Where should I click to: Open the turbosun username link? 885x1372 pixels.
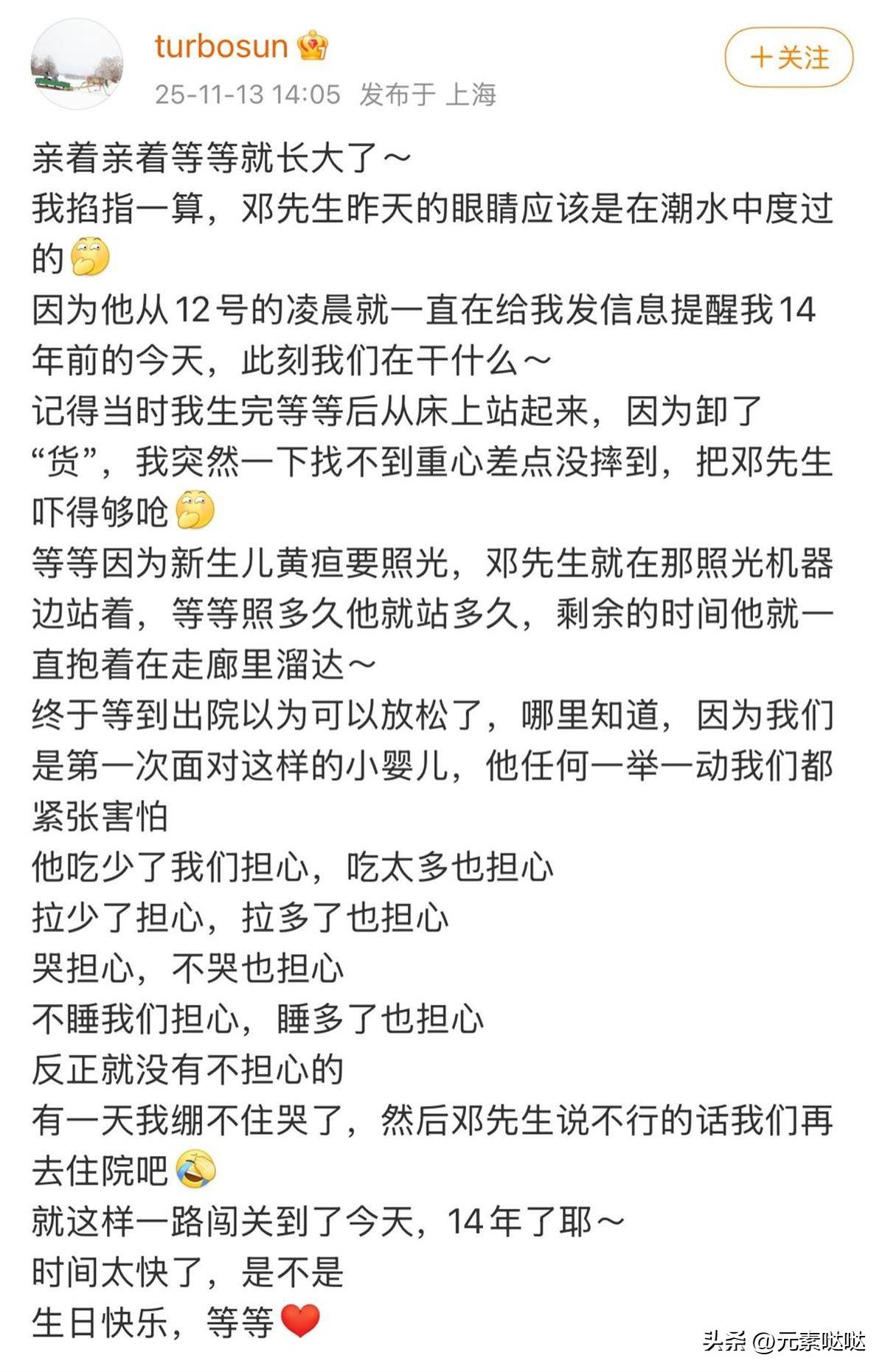(221, 46)
